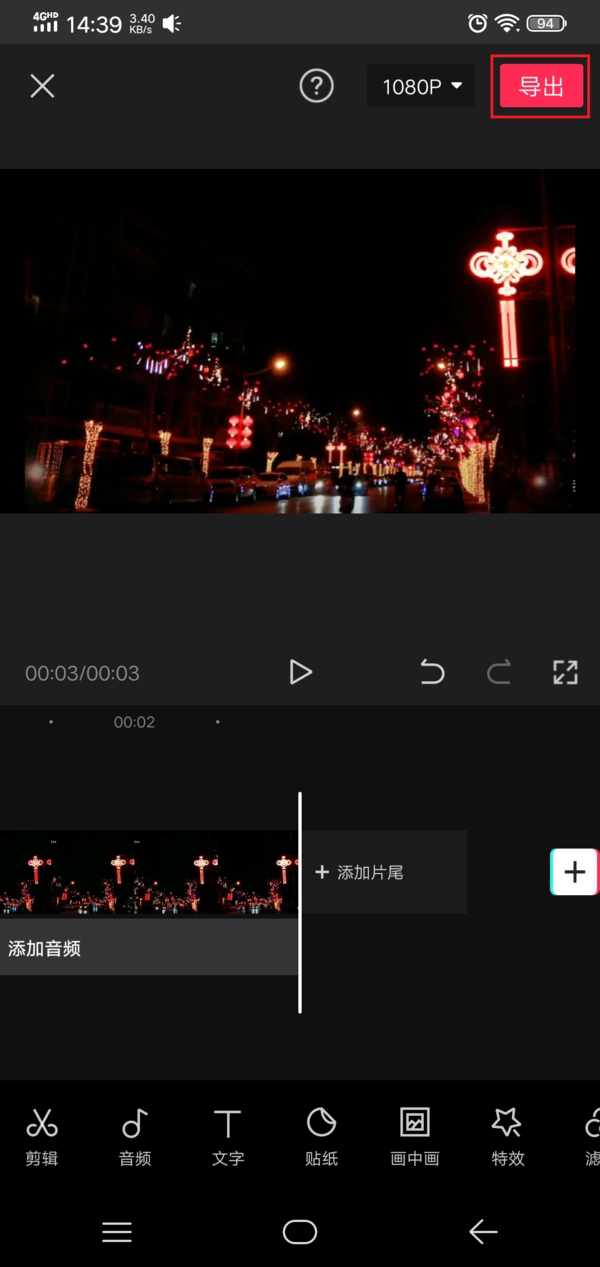
Task: Open the help question mark
Action: tap(316, 86)
